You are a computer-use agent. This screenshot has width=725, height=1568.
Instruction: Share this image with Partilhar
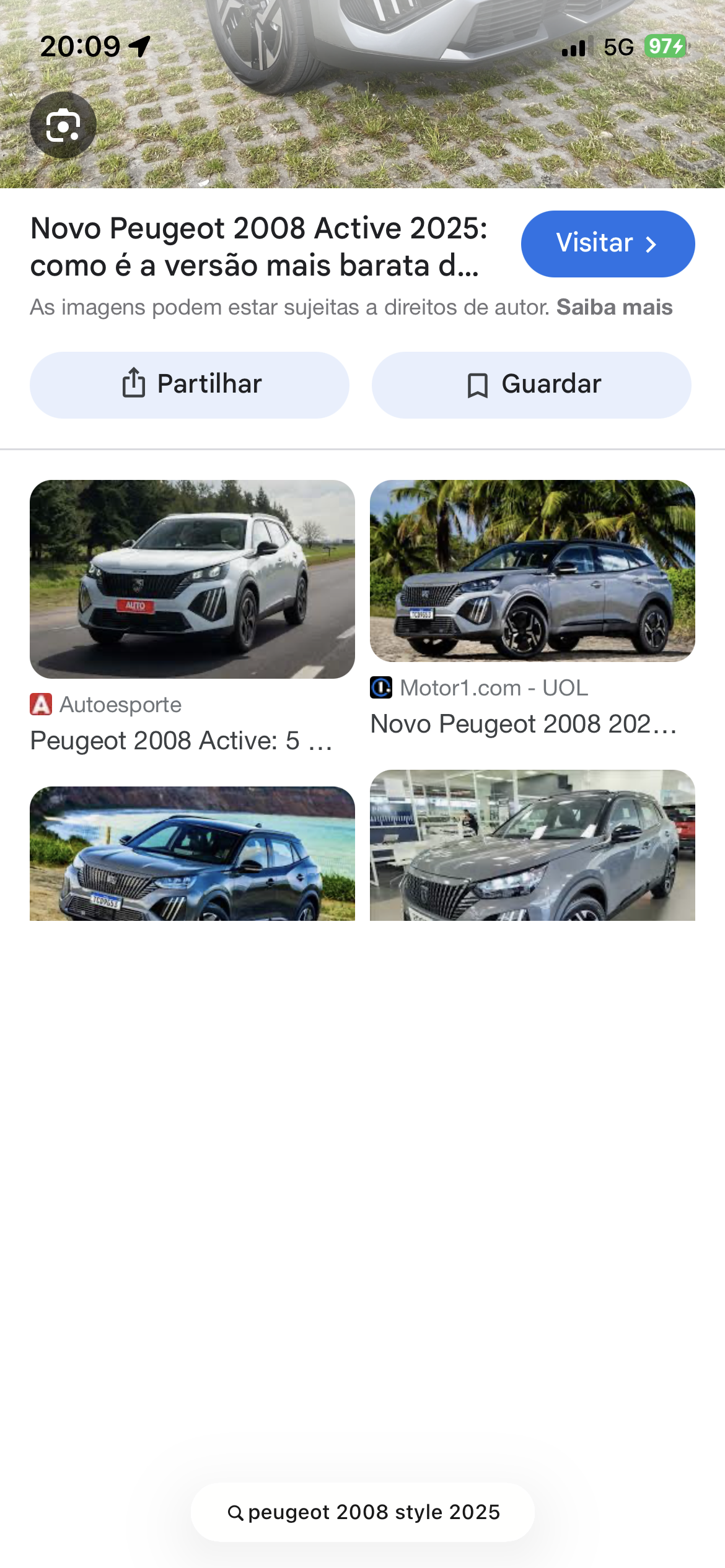[x=190, y=385]
